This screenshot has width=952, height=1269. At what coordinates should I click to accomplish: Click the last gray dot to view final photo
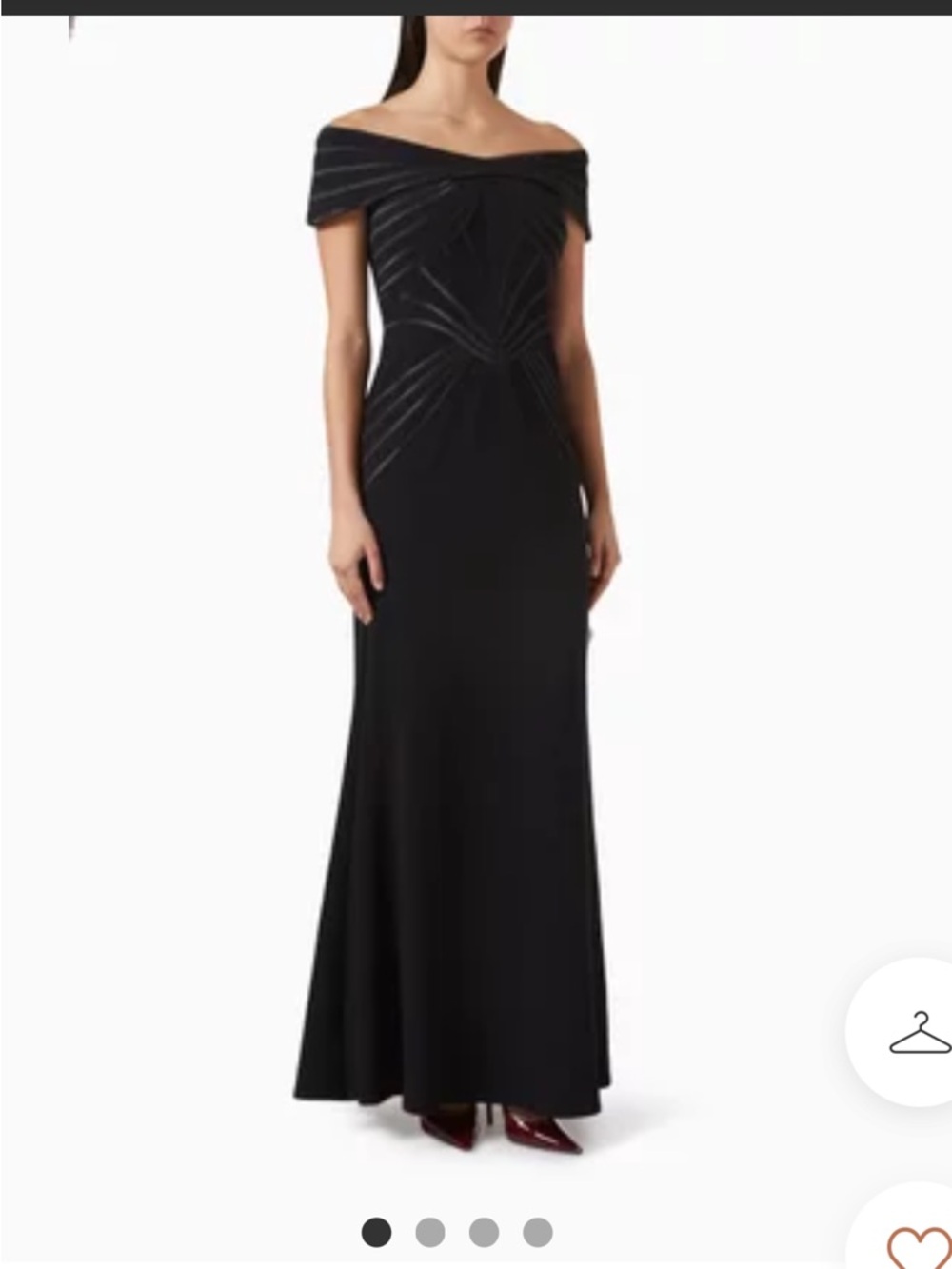538,1230
